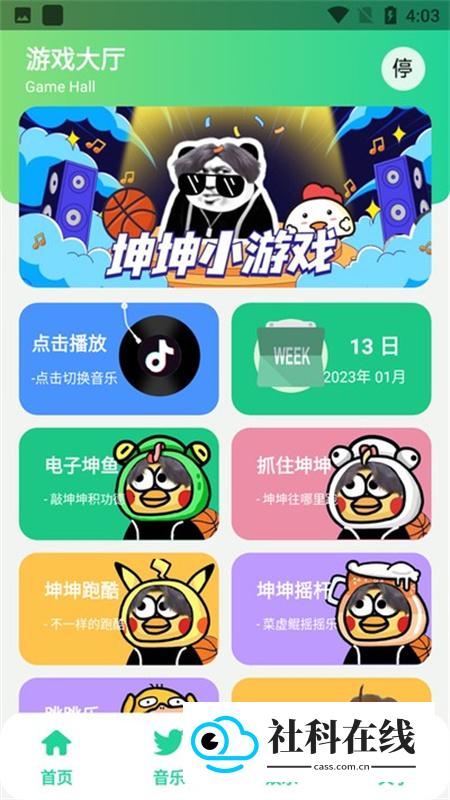Switch to the 首页 tab
The height and width of the screenshot is (800, 450).
57,757
